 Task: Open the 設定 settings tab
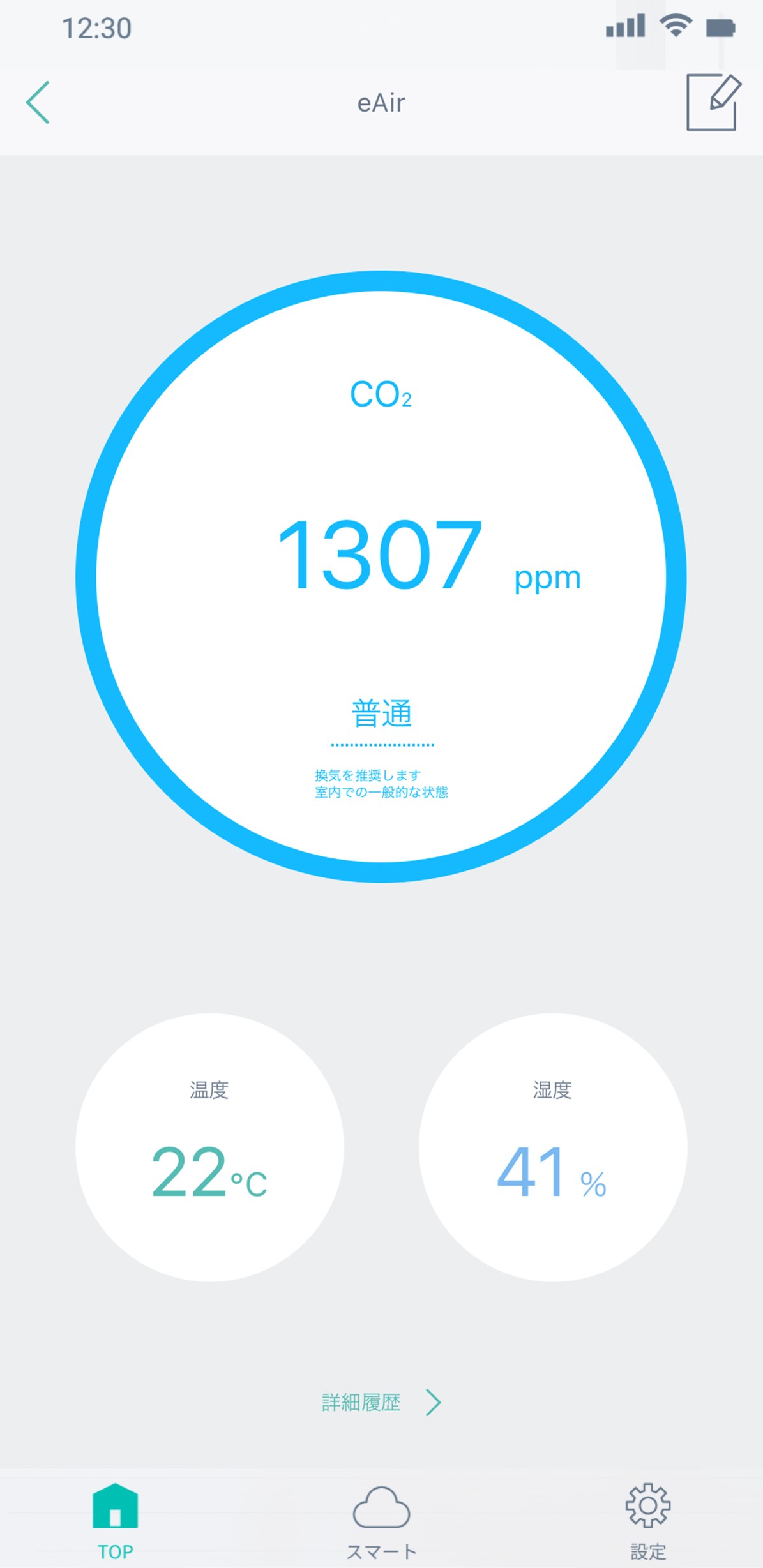(x=648, y=1521)
